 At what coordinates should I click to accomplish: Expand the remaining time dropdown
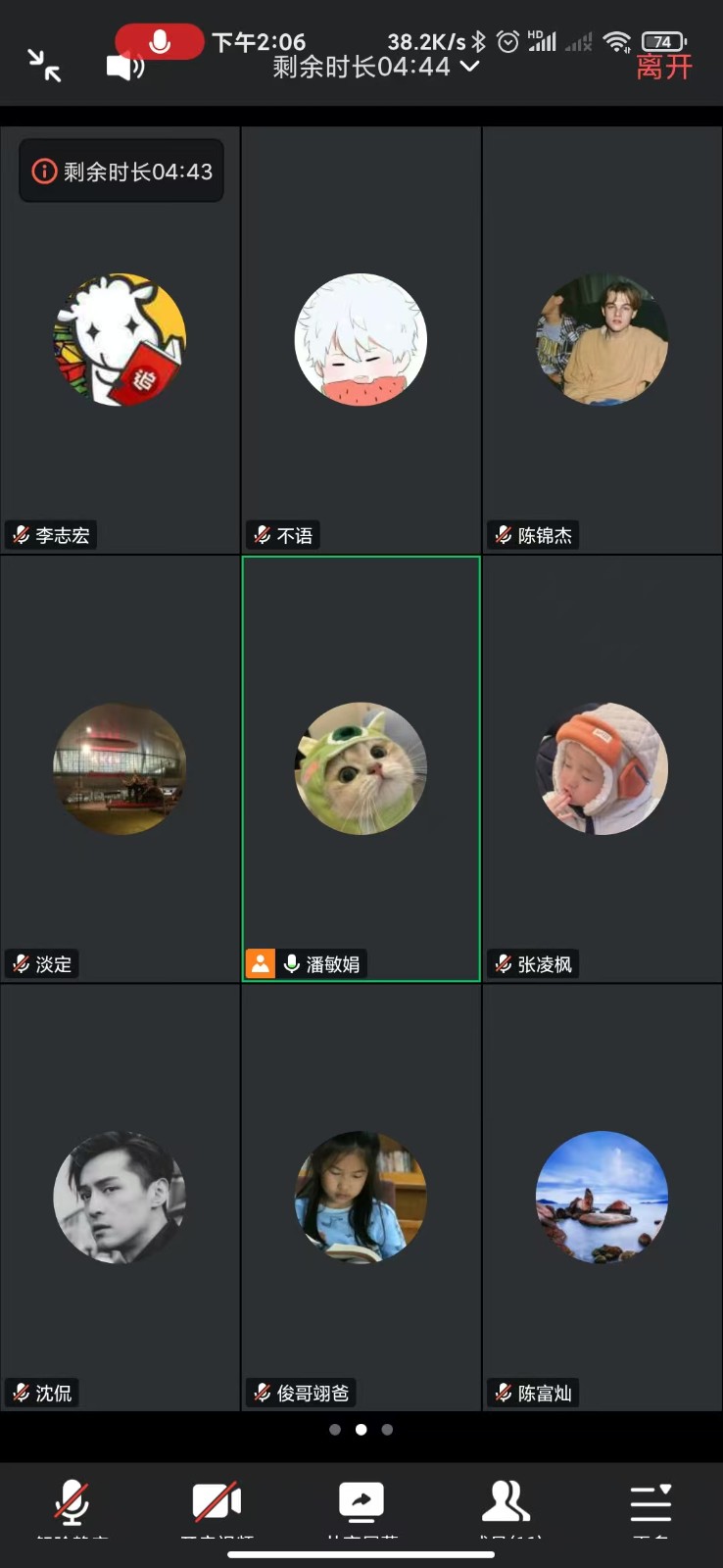[x=469, y=67]
